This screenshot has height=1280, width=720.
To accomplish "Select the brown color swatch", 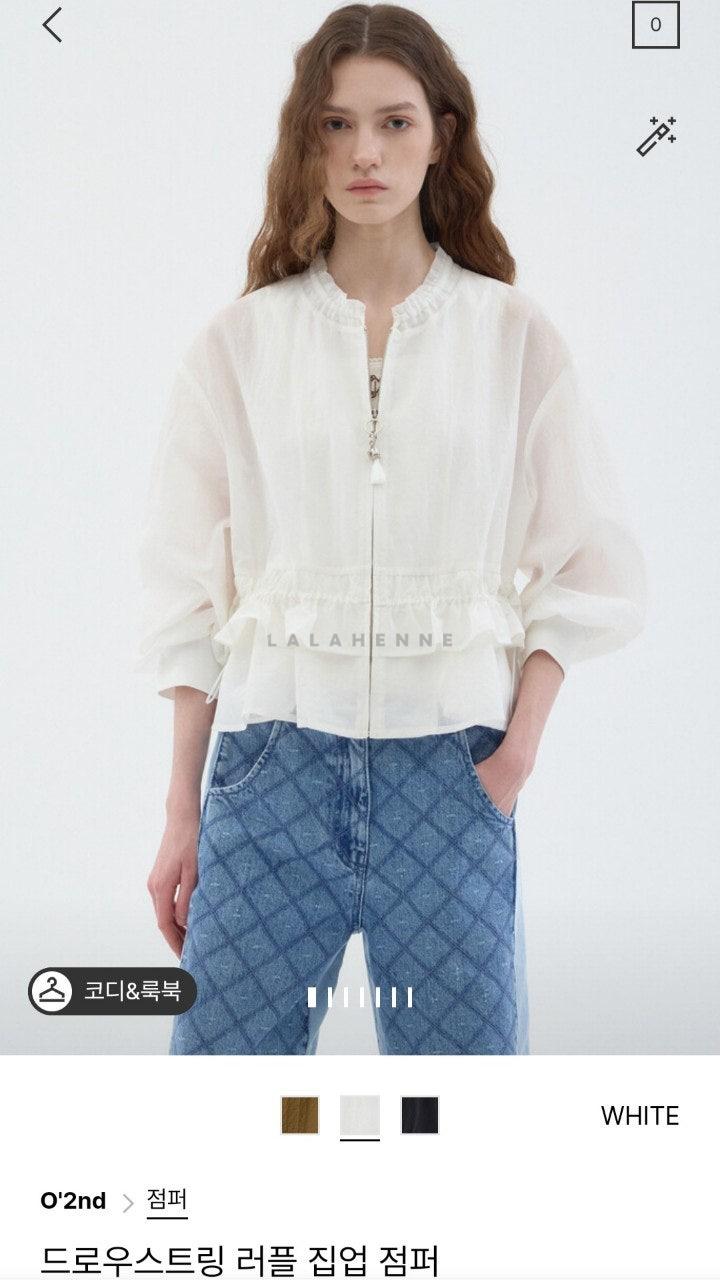I will pos(299,1115).
